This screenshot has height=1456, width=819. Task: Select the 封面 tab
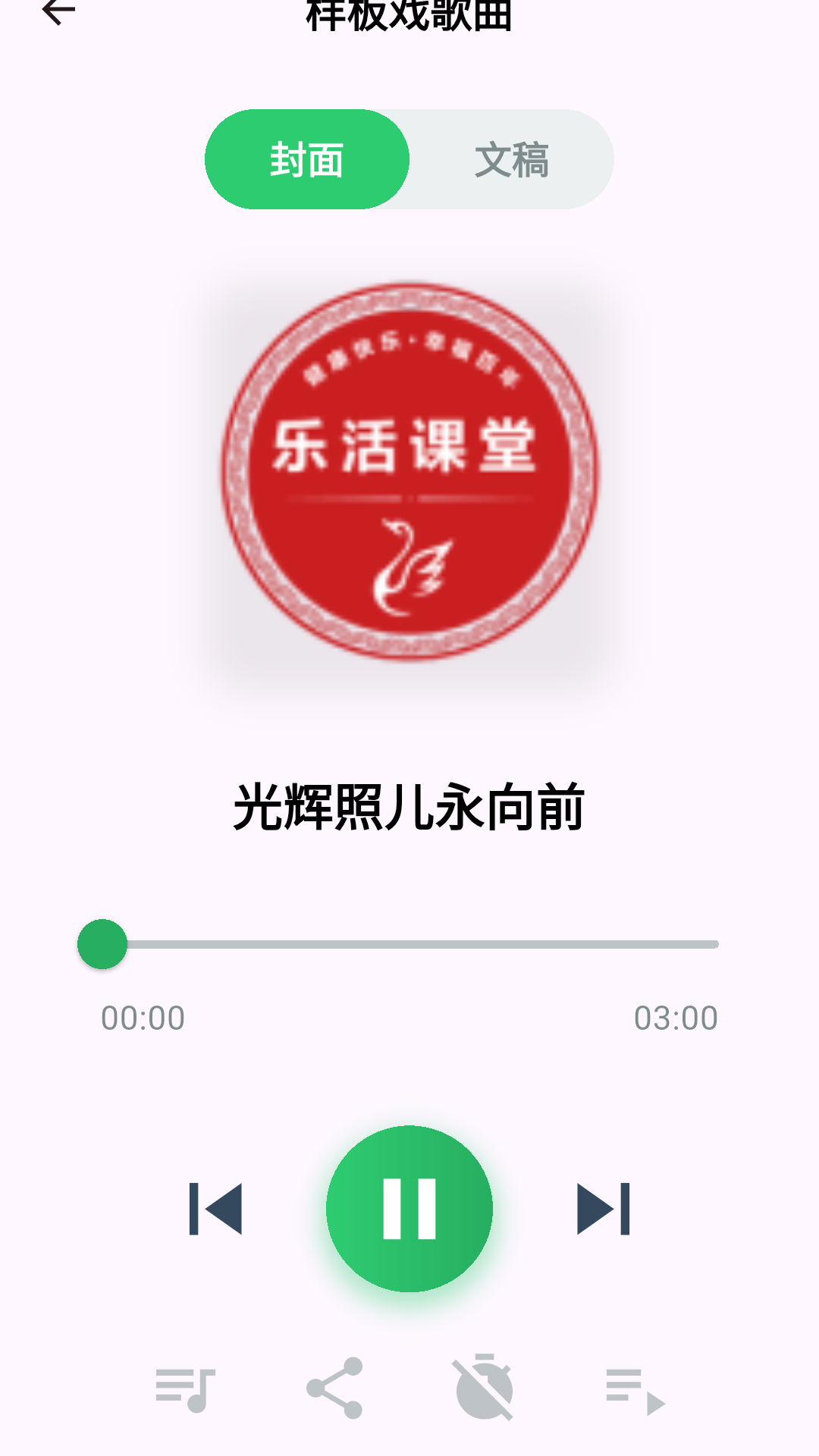click(x=307, y=159)
